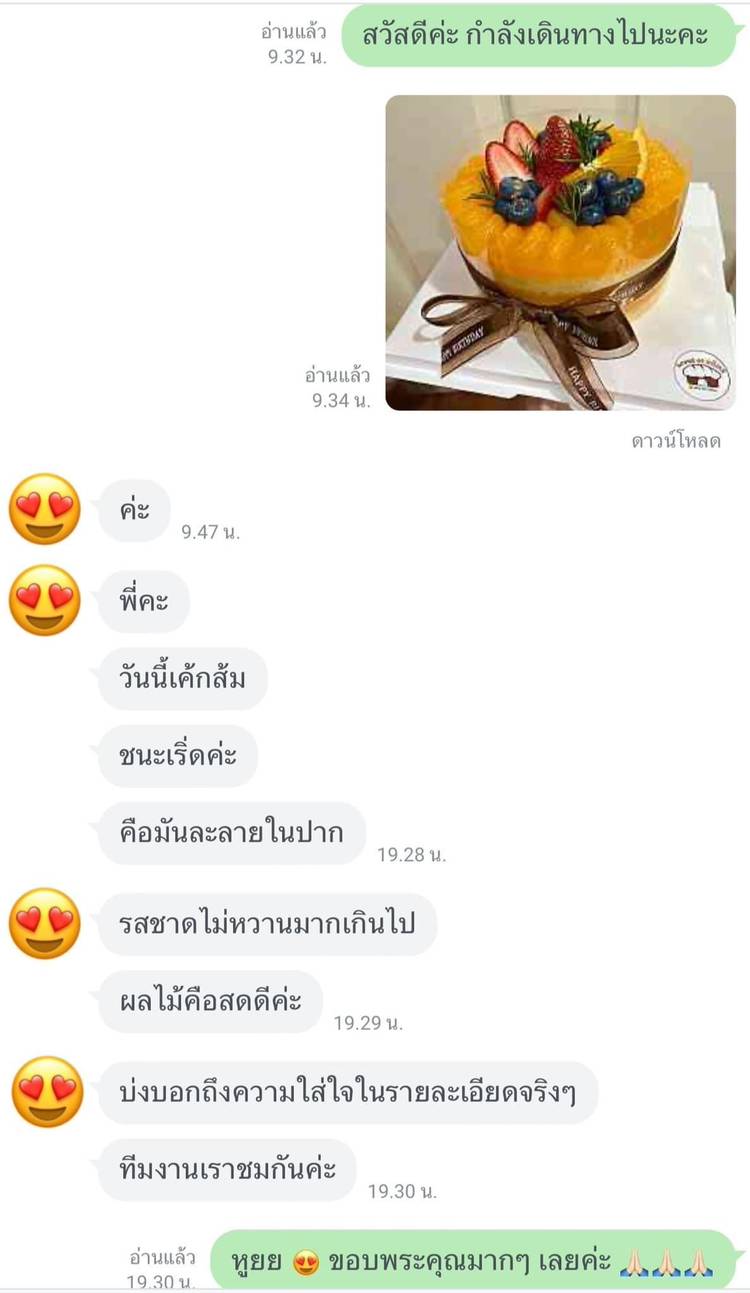The height and width of the screenshot is (1293, 750).
Task: Open sender's profile avatar beside พี่คะ message
Action: click(45, 600)
